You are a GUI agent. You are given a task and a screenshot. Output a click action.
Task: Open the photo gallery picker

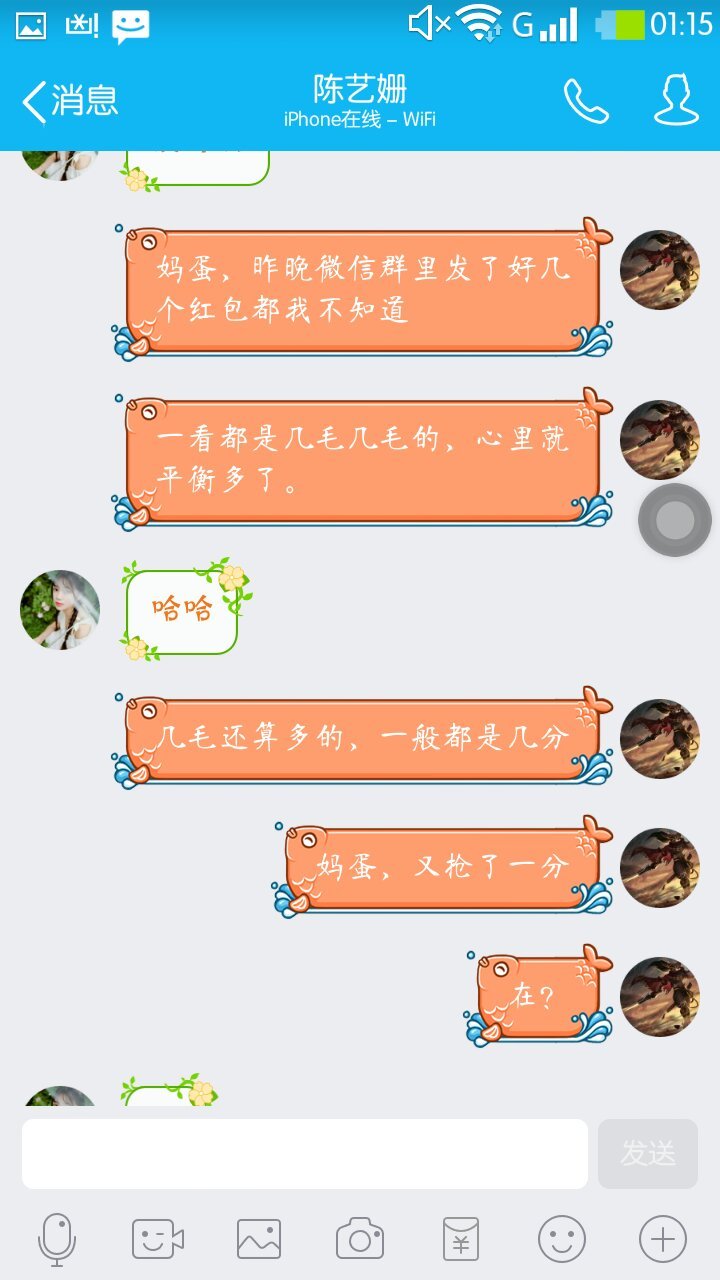click(259, 1240)
